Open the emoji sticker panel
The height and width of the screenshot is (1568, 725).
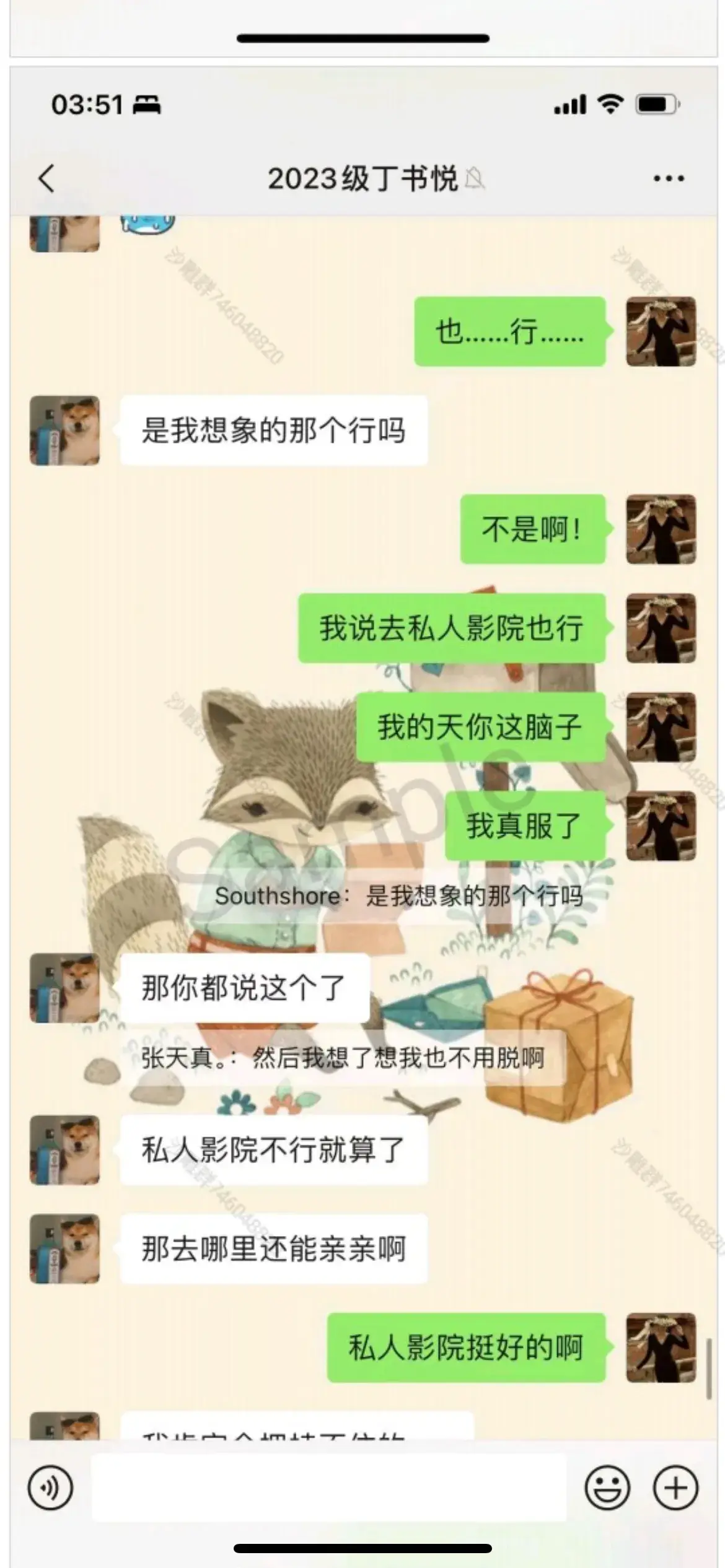(607, 1487)
